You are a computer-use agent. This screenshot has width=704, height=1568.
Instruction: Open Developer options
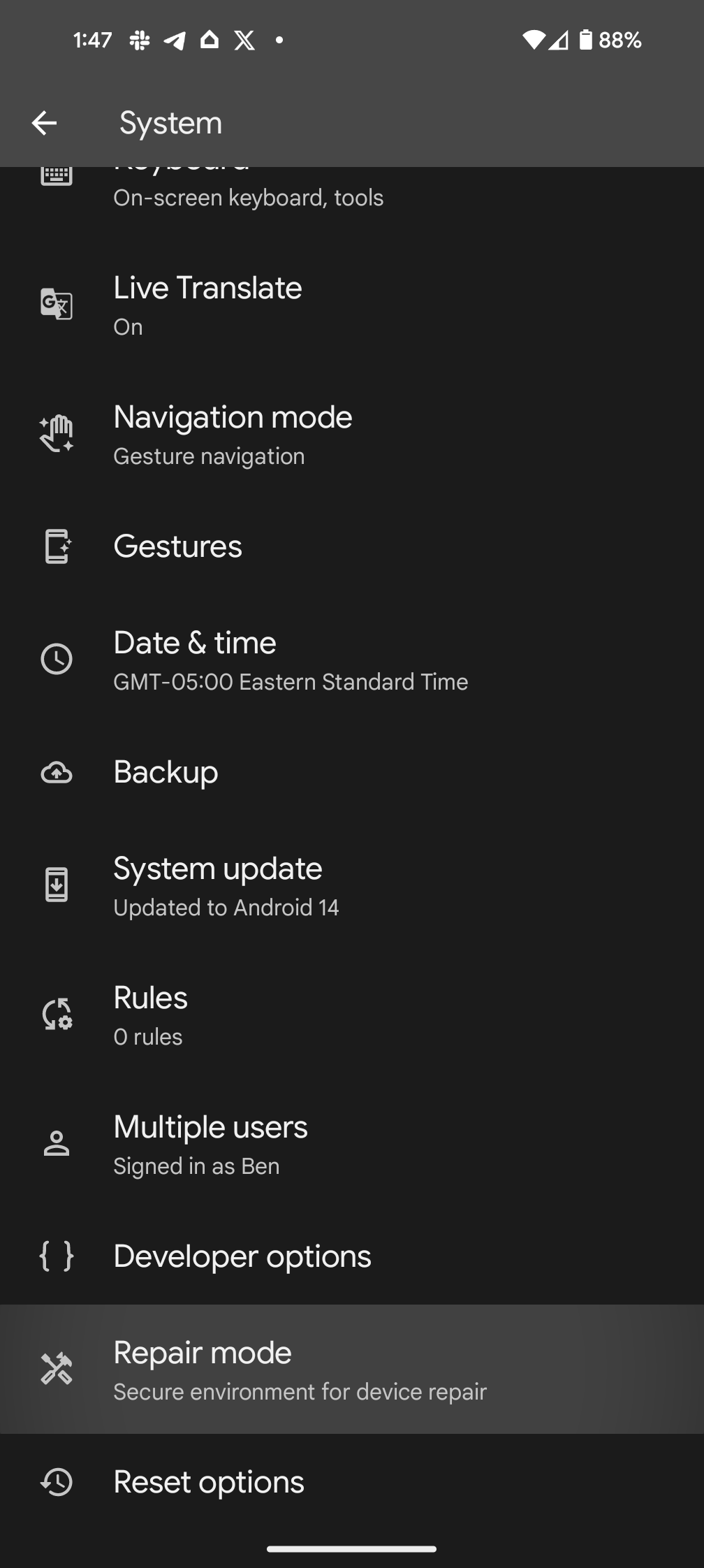[x=242, y=1256]
